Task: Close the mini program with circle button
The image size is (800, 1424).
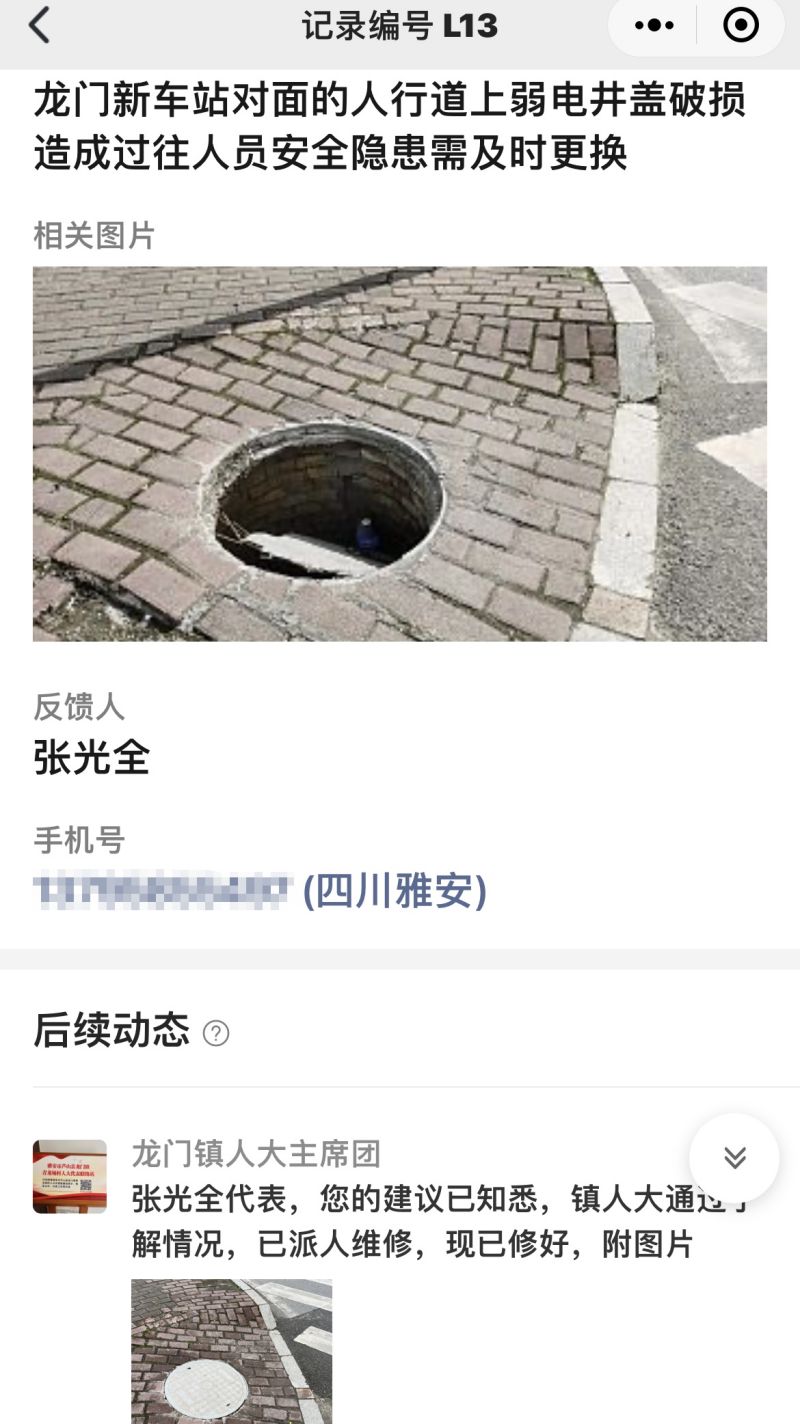Action: pos(741,26)
